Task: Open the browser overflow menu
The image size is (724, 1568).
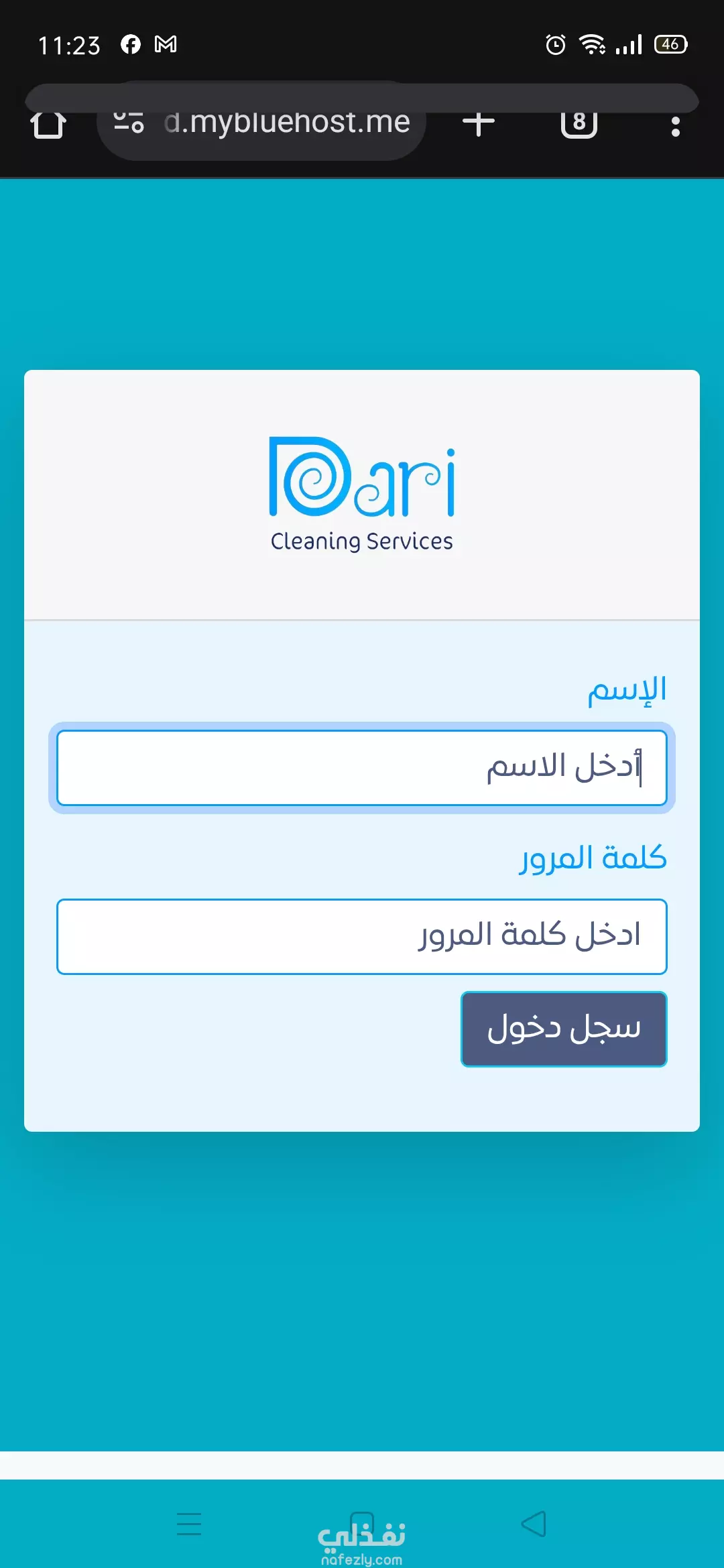Action: pyautogui.click(x=676, y=126)
